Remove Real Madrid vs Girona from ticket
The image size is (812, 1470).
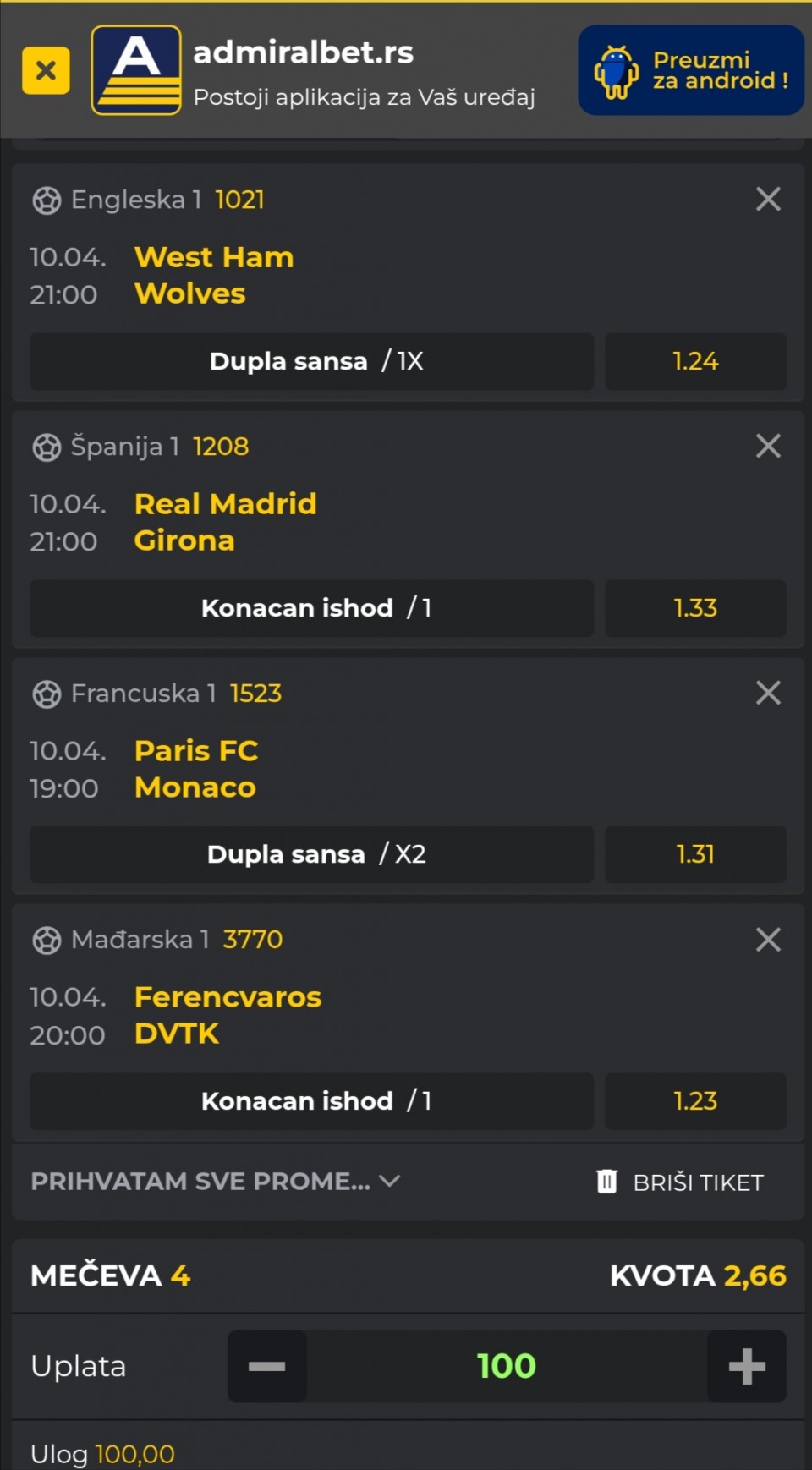point(767,446)
